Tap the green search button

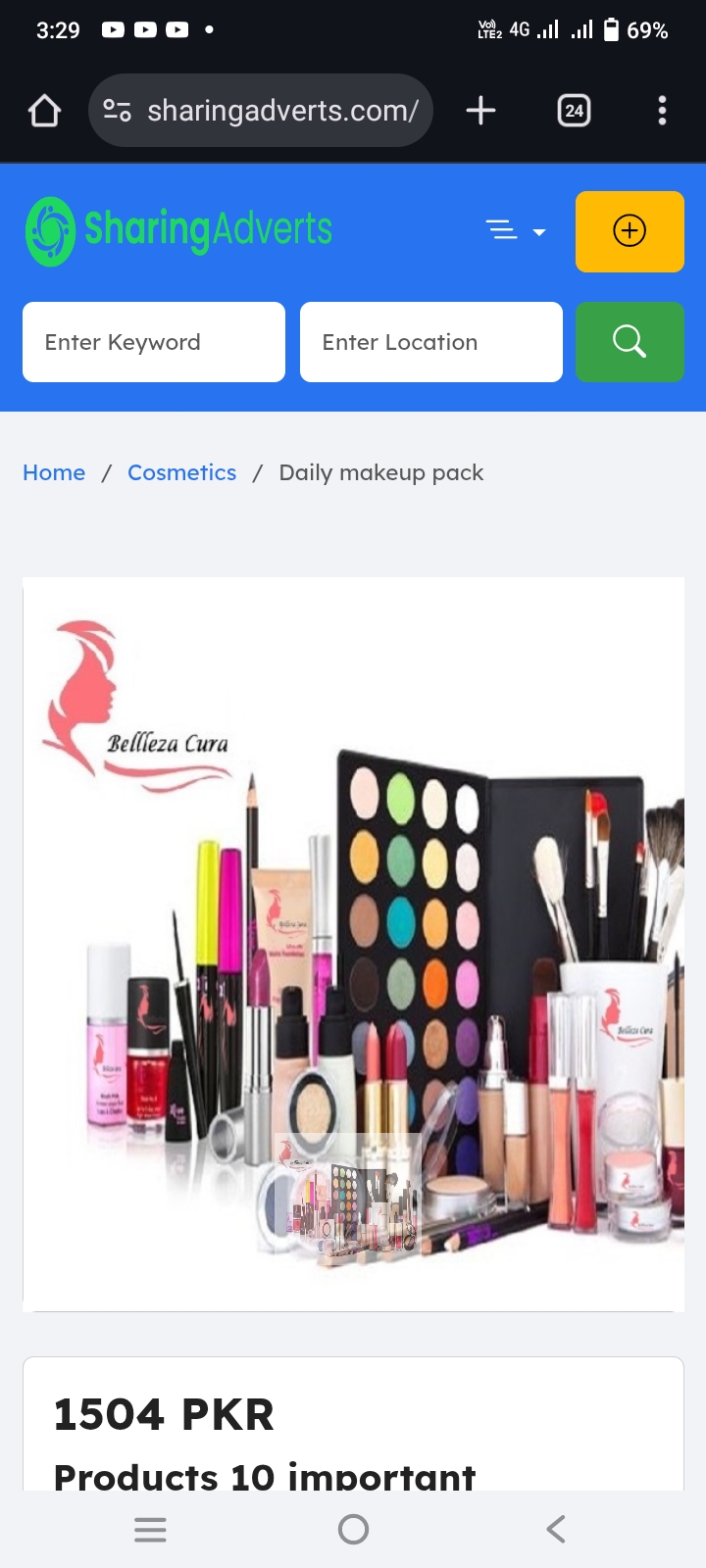tap(629, 342)
